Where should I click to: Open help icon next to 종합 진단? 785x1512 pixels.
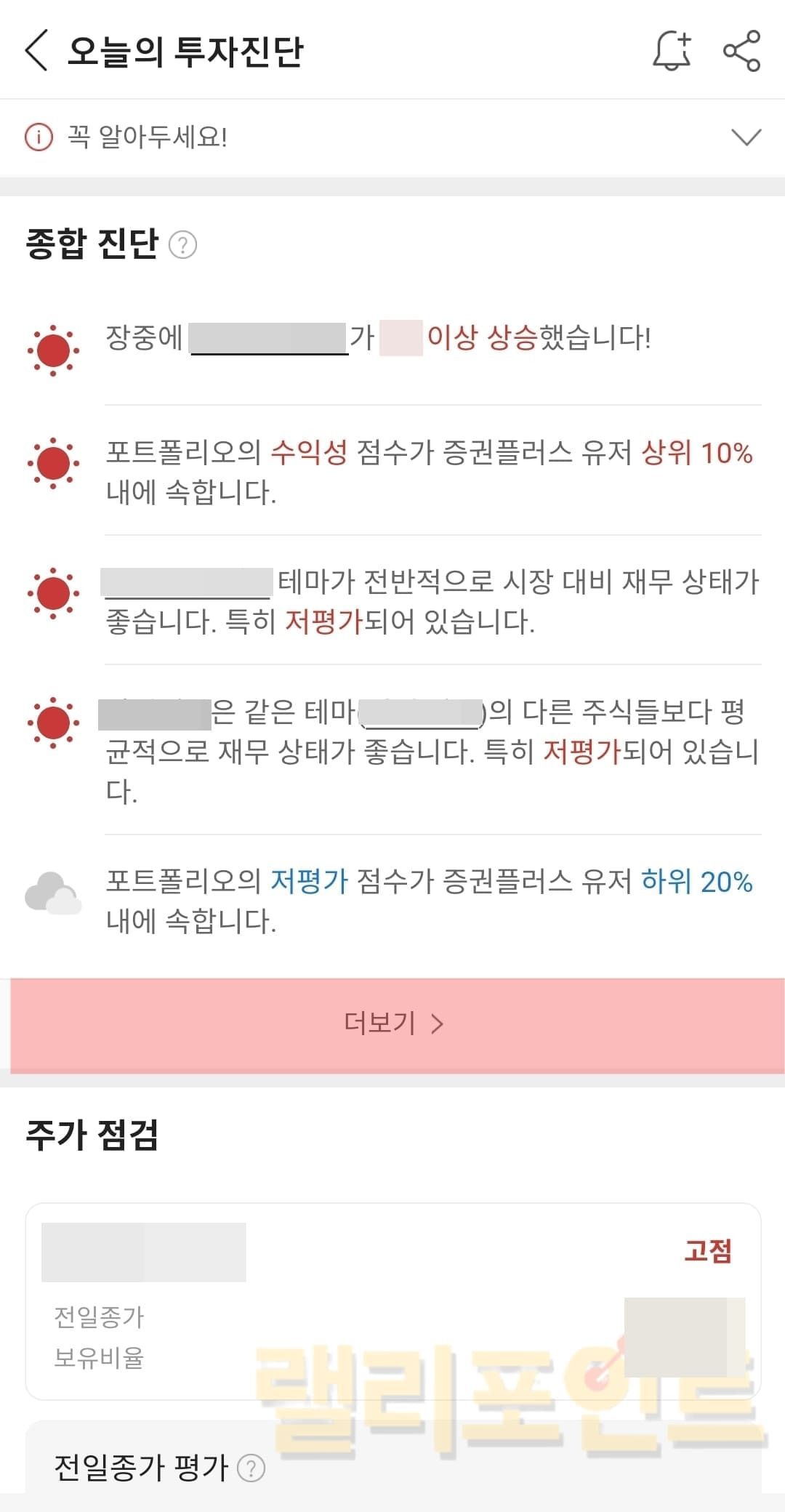pos(182,245)
